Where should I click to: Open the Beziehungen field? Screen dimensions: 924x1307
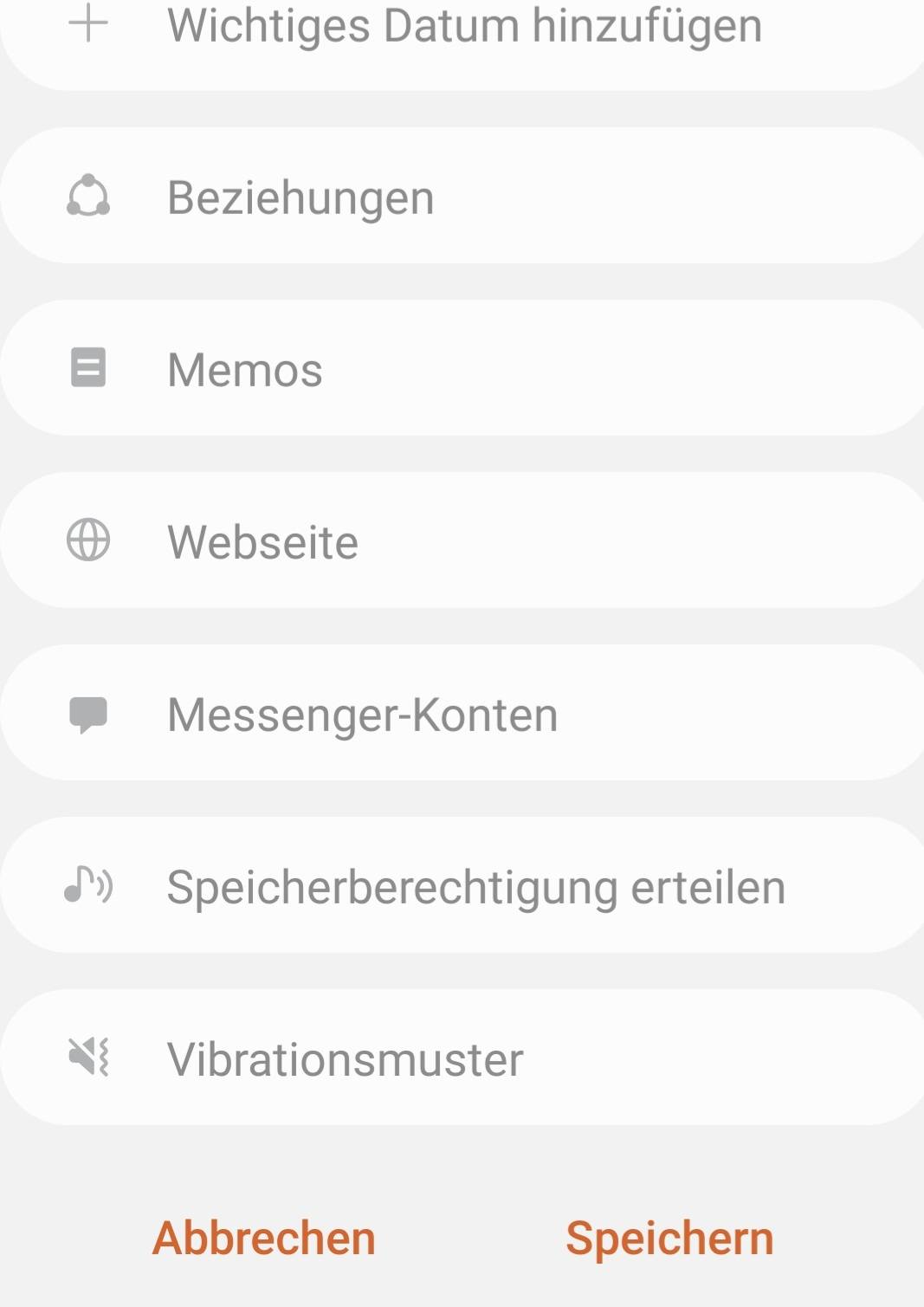click(463, 197)
